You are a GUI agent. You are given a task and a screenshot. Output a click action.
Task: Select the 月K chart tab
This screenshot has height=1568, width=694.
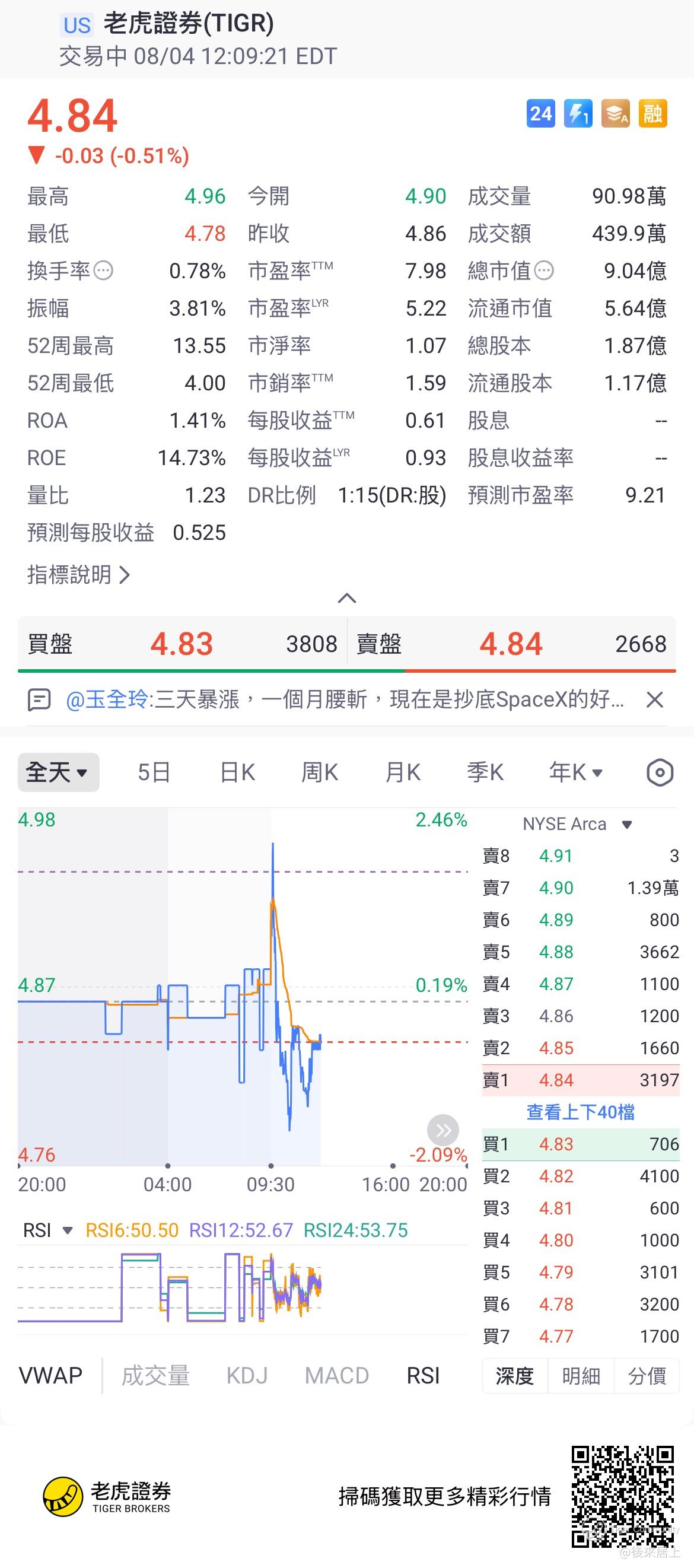point(402,772)
